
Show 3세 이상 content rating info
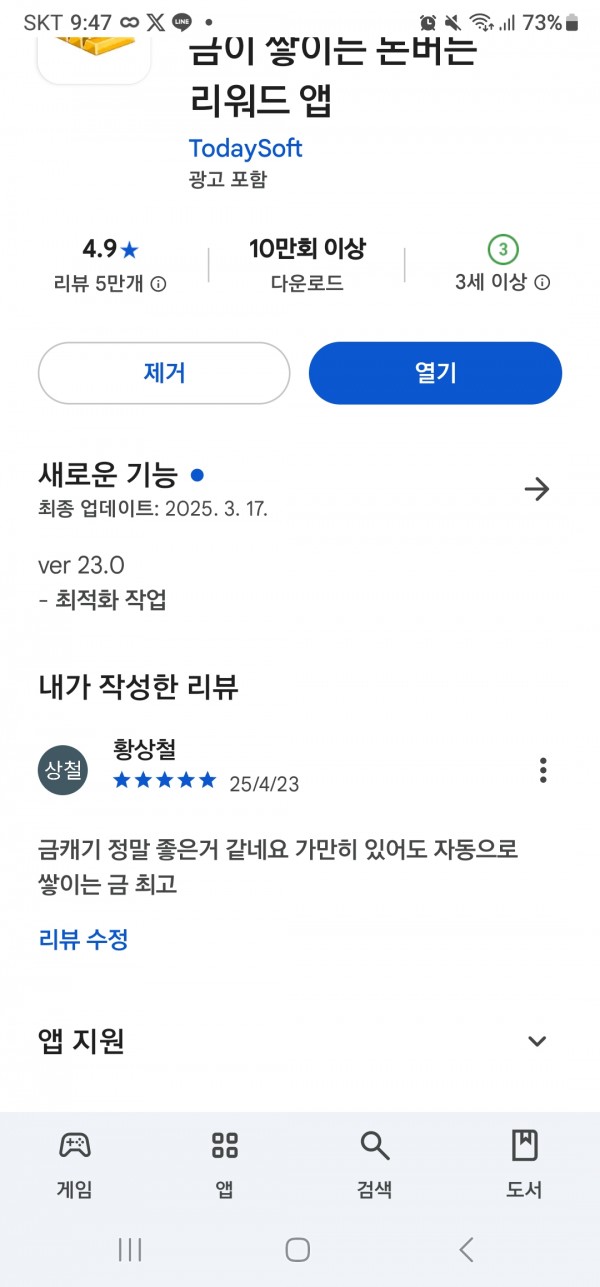(x=542, y=283)
